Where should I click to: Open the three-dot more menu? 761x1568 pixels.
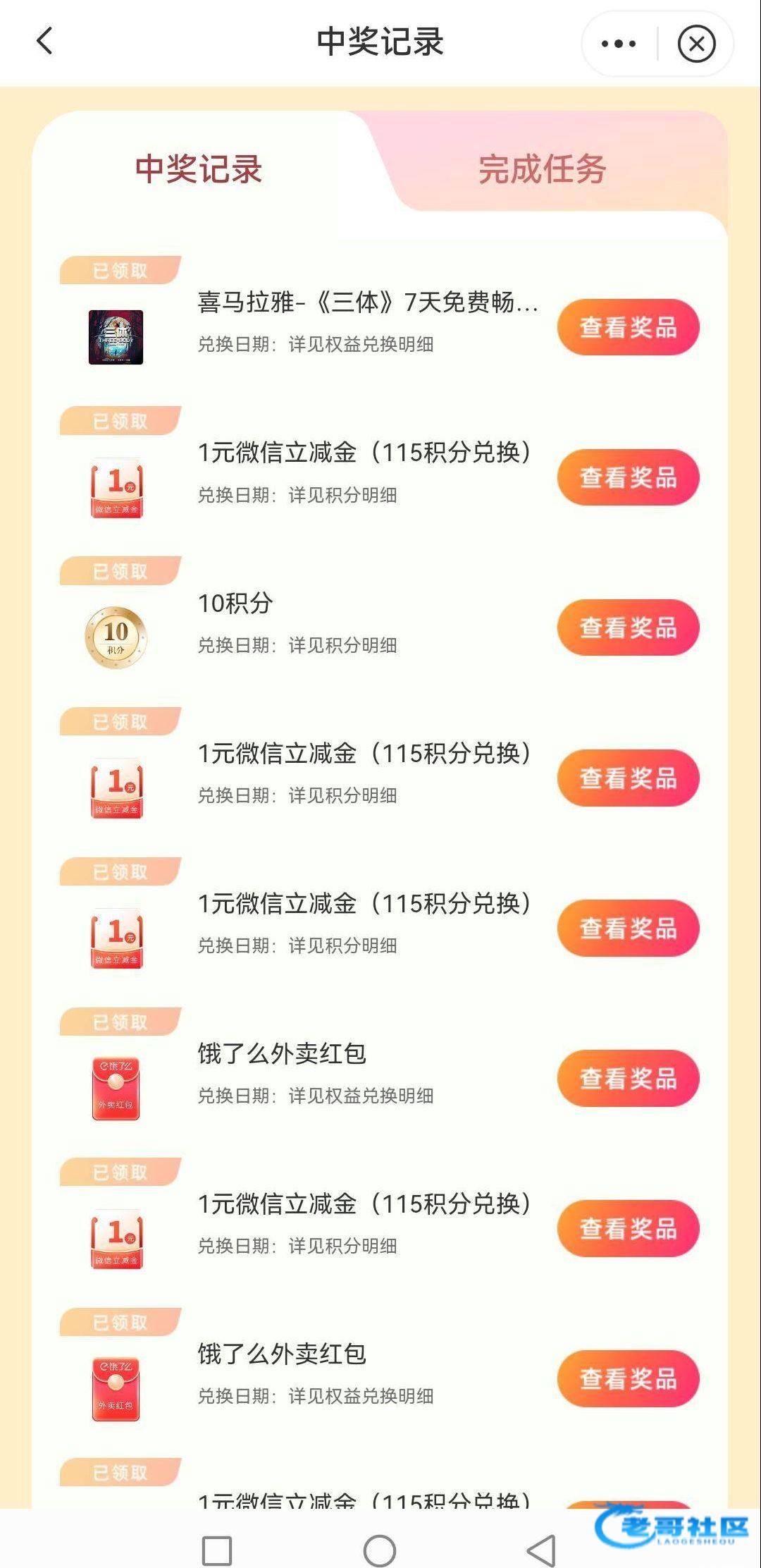619,44
